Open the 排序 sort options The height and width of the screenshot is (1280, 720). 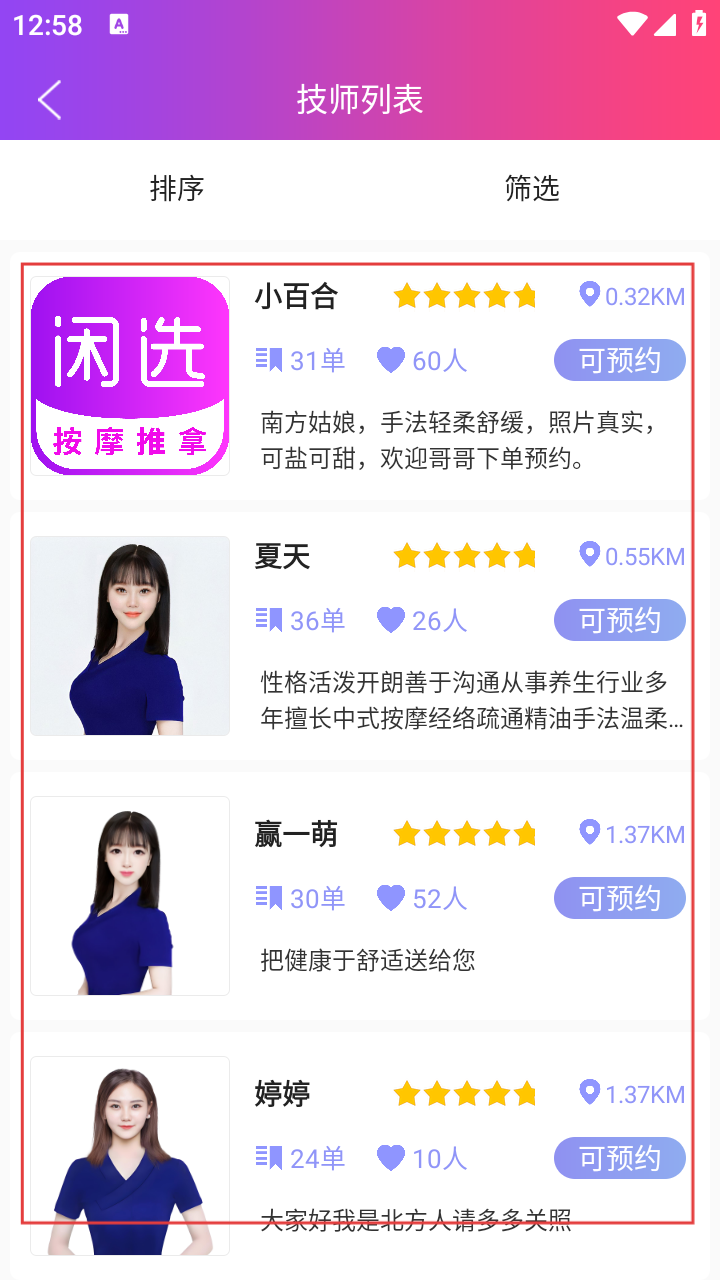[177, 188]
